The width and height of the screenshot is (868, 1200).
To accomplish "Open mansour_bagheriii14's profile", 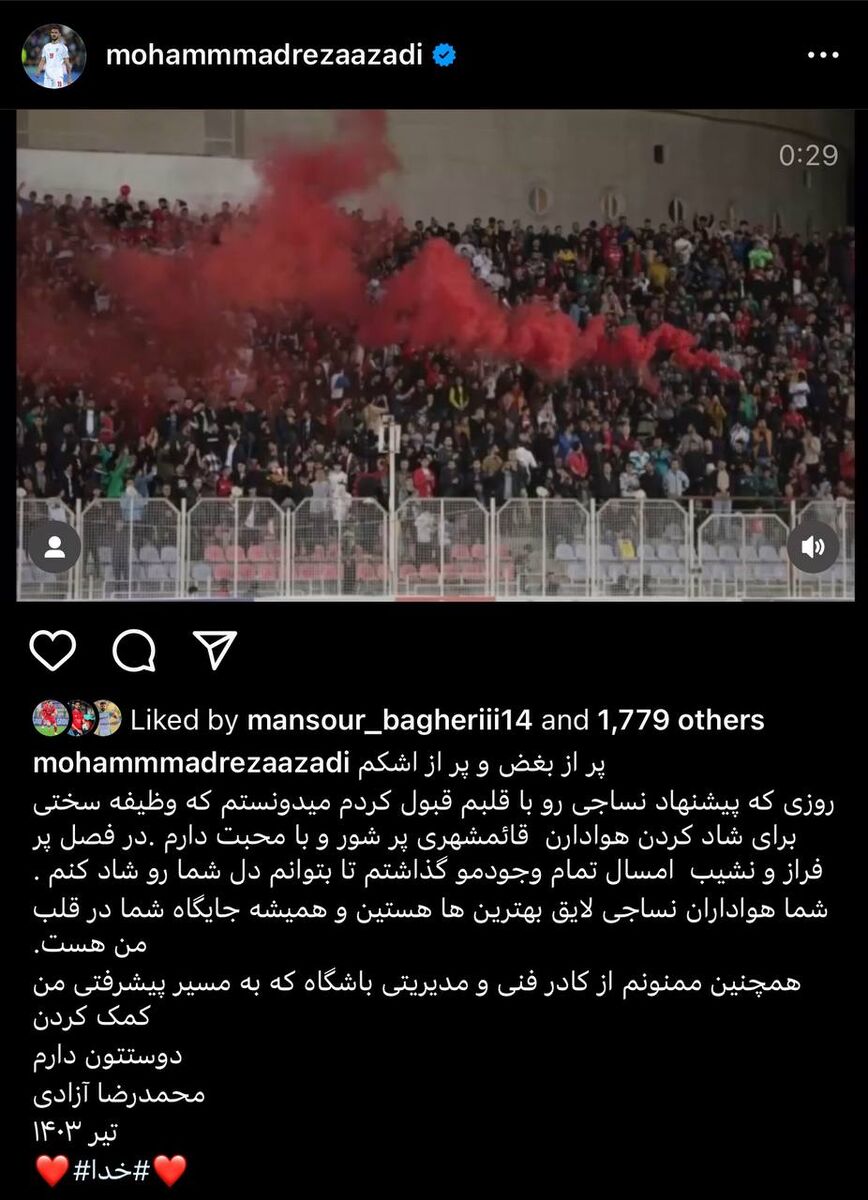I will (x=389, y=720).
